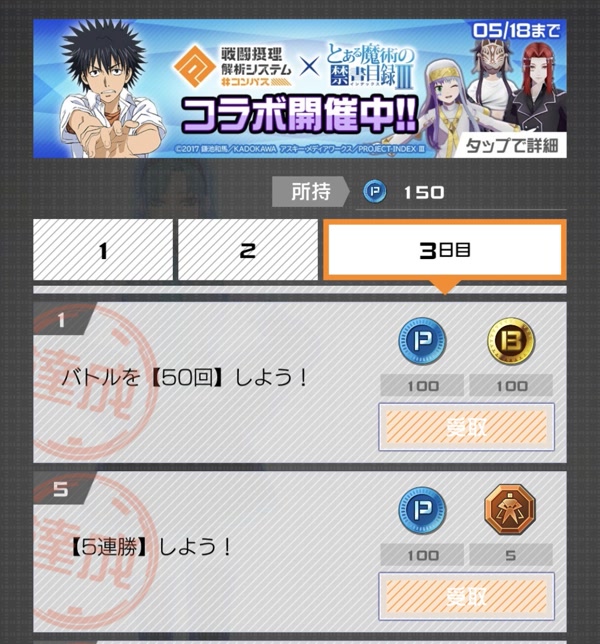The image size is (600, 644).
Task: Switch to the day 1 tab
Action: coord(103,250)
